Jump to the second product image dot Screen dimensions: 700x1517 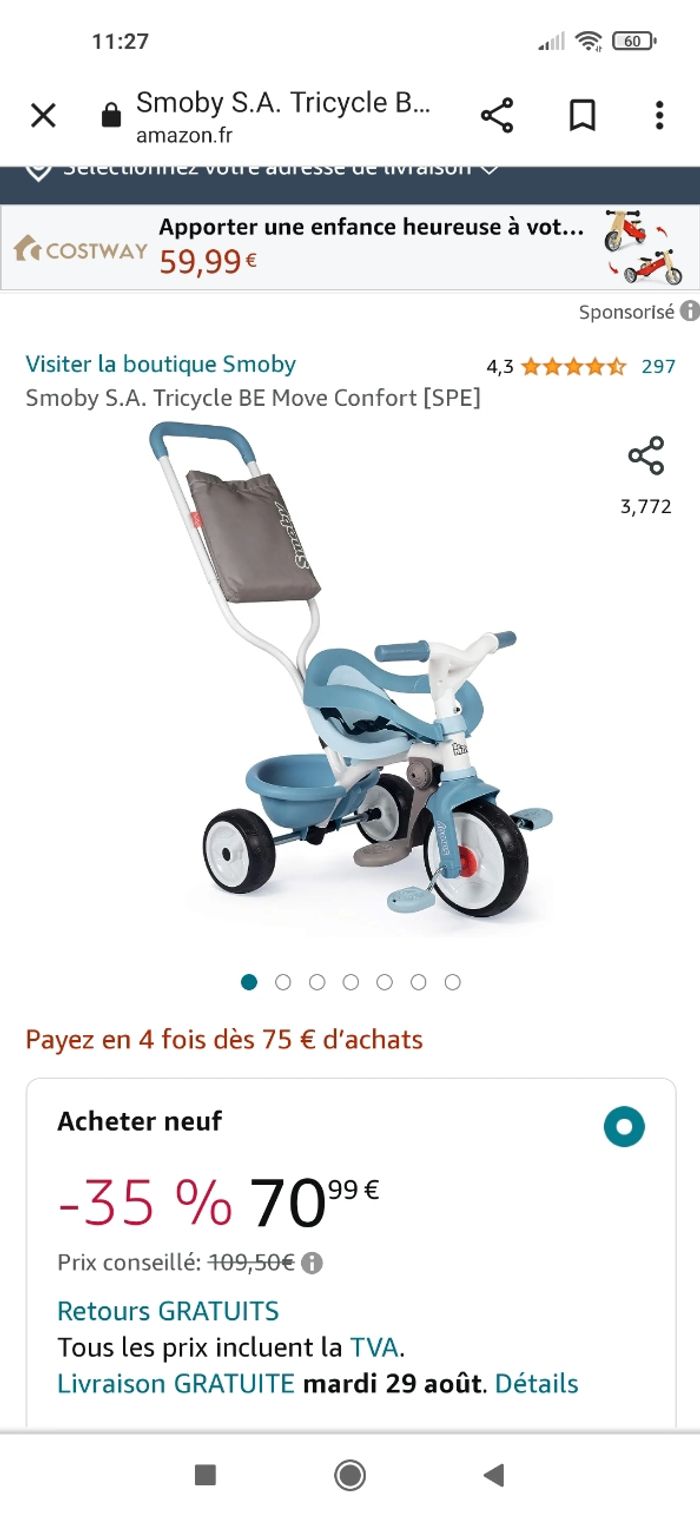point(283,982)
